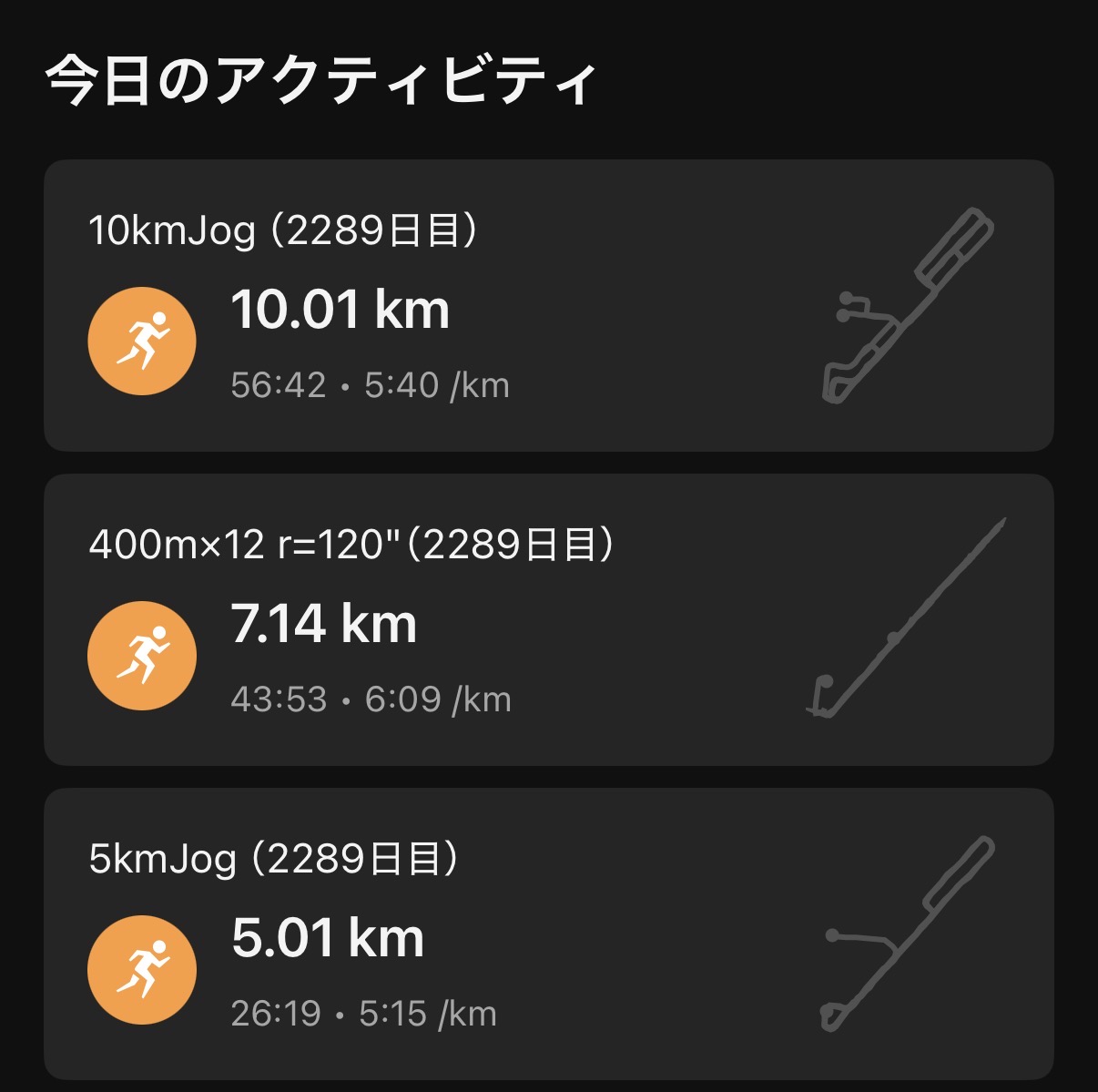Open the 5kmJog activity card
Viewport: 1098px width, 1092px height.
point(548,934)
